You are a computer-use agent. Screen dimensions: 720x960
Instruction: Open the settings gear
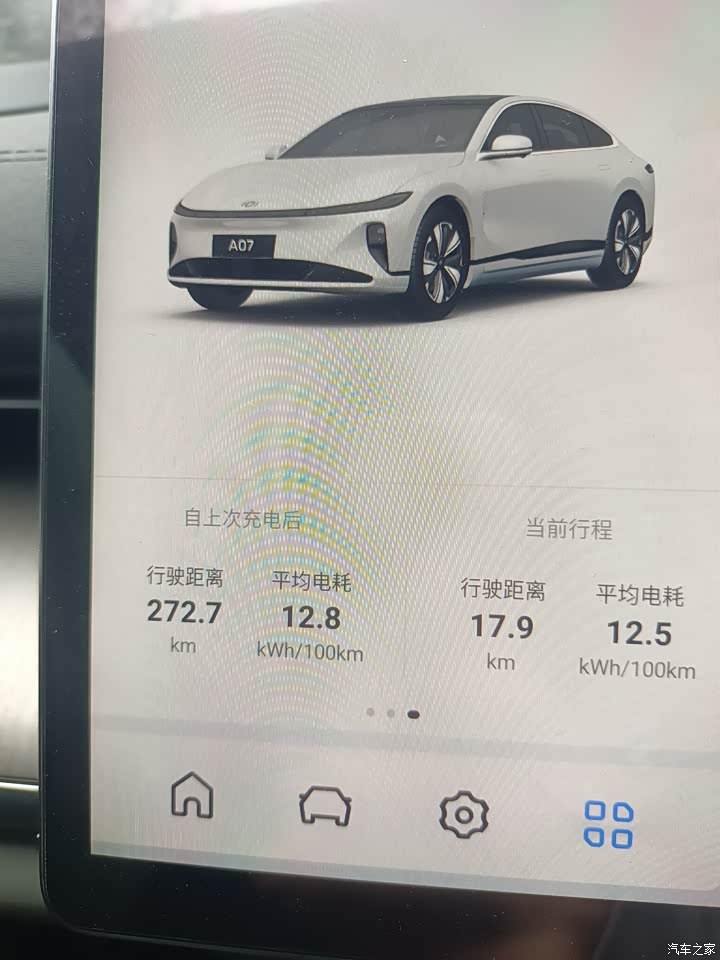(463, 814)
